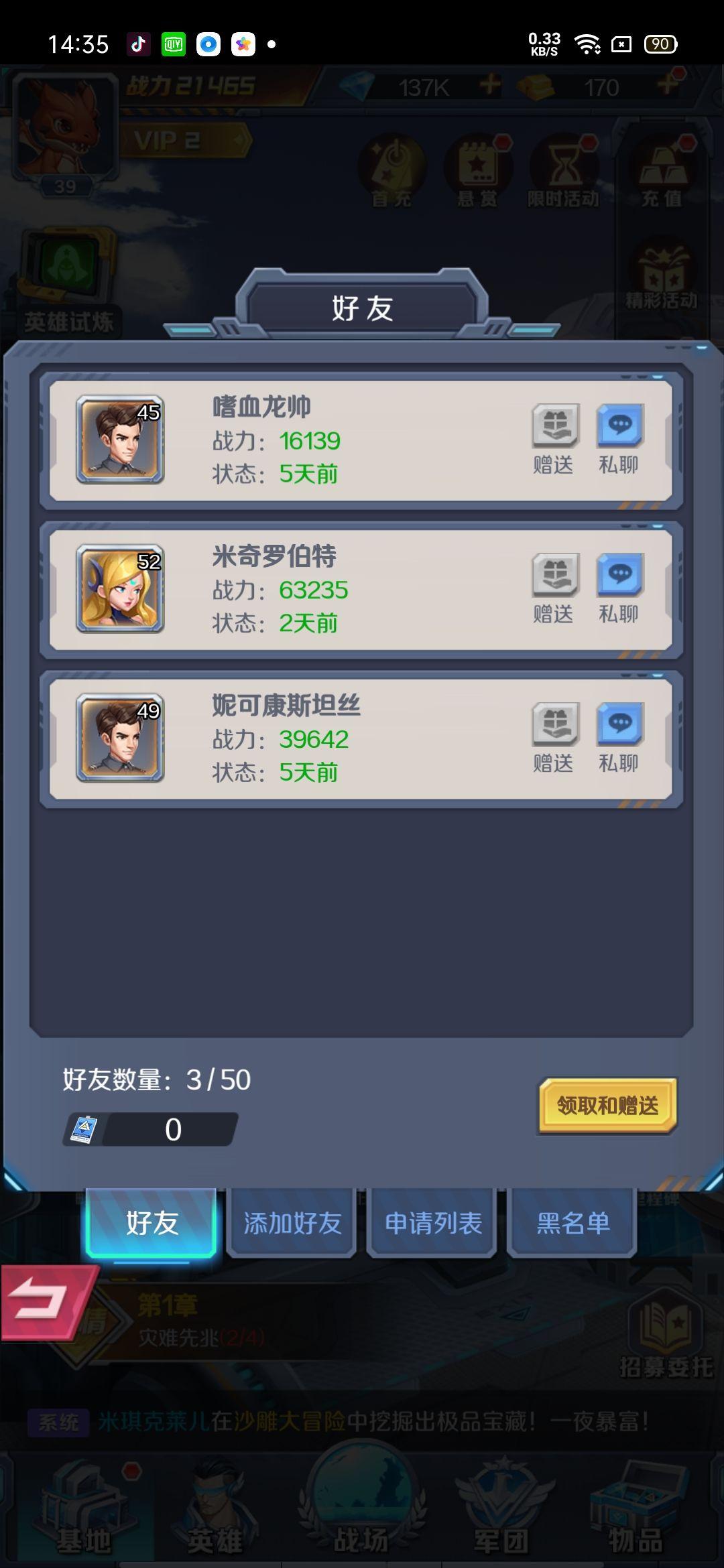Check 妮可康斯坦丝's avatar profile

(120, 738)
